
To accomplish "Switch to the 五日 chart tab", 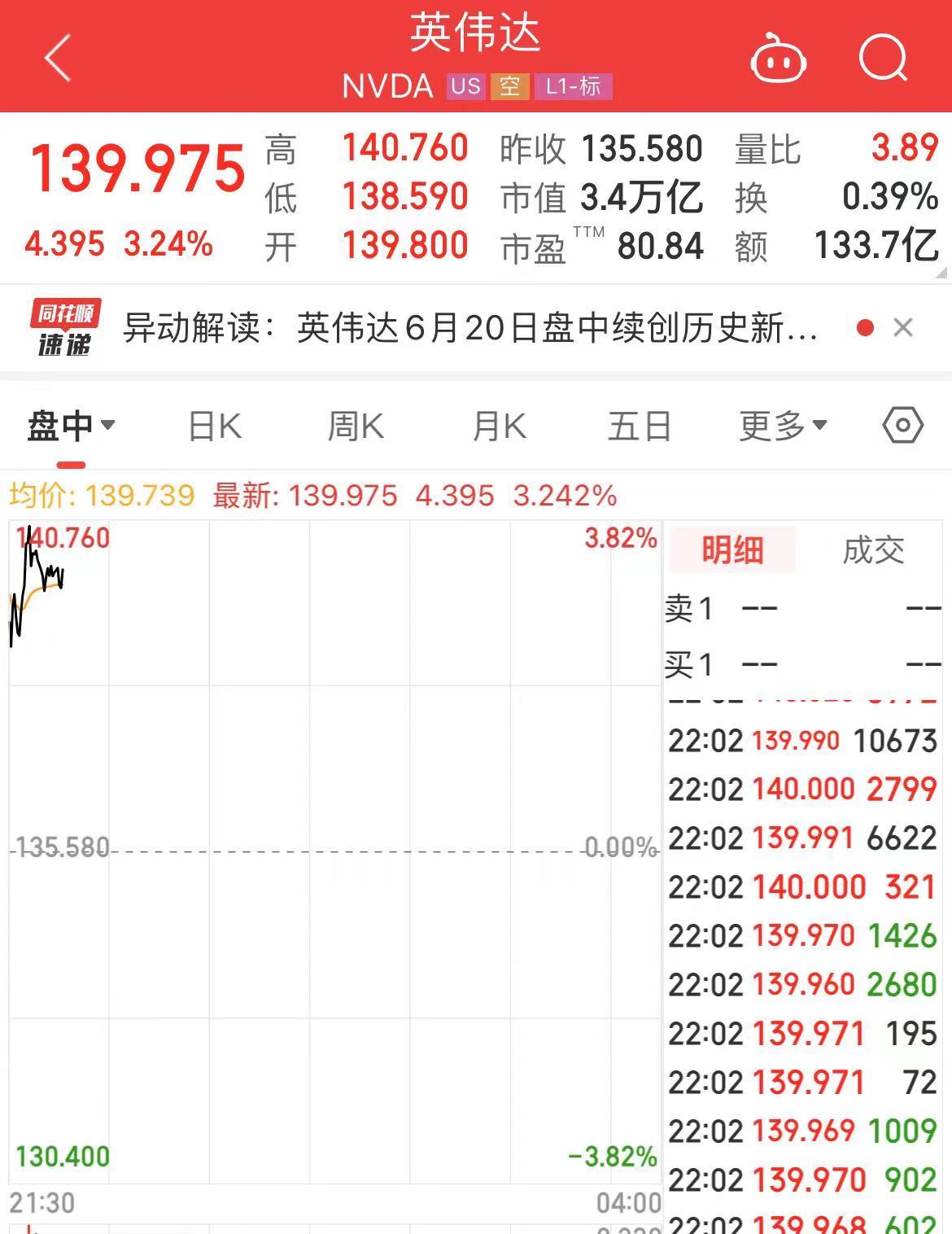I will 640,426.
